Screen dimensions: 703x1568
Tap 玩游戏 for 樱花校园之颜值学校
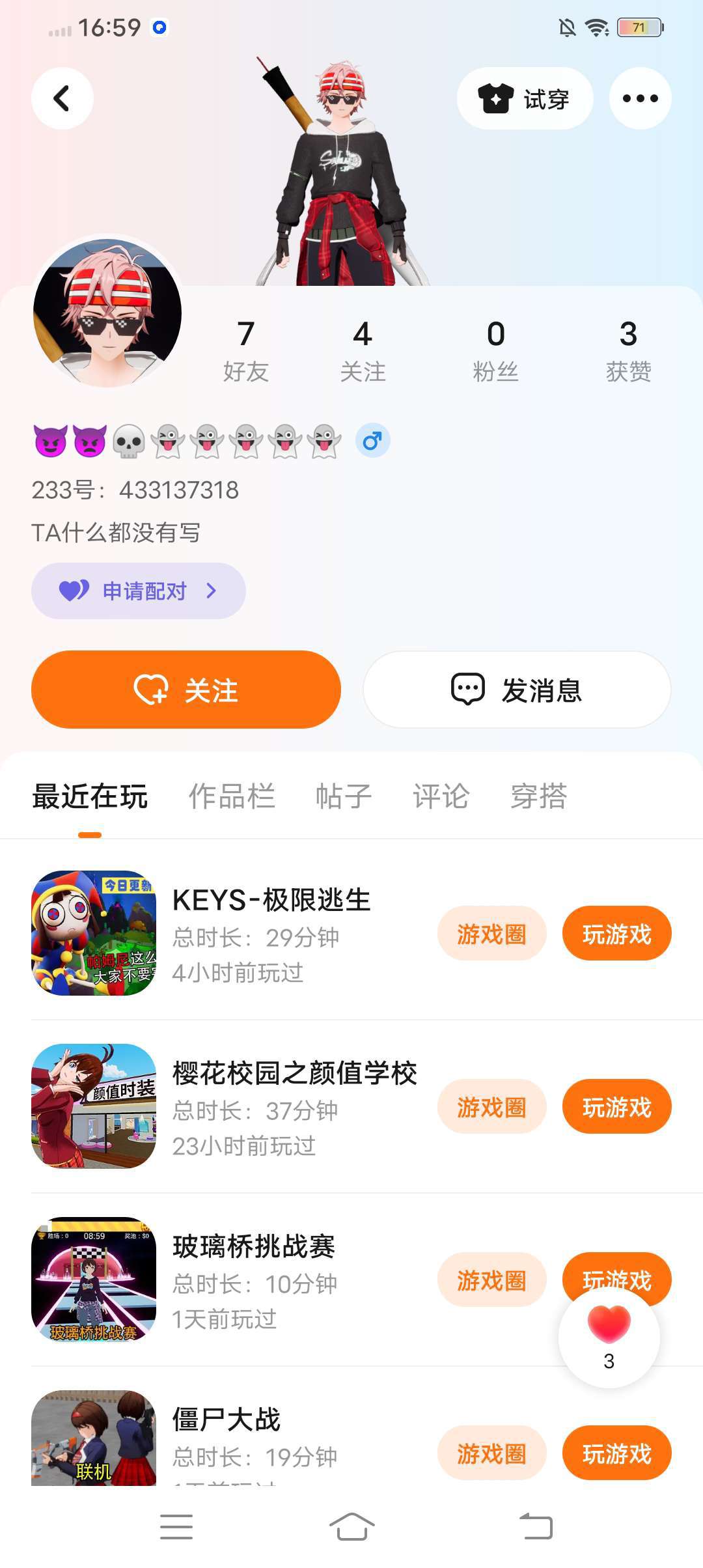pos(616,1107)
